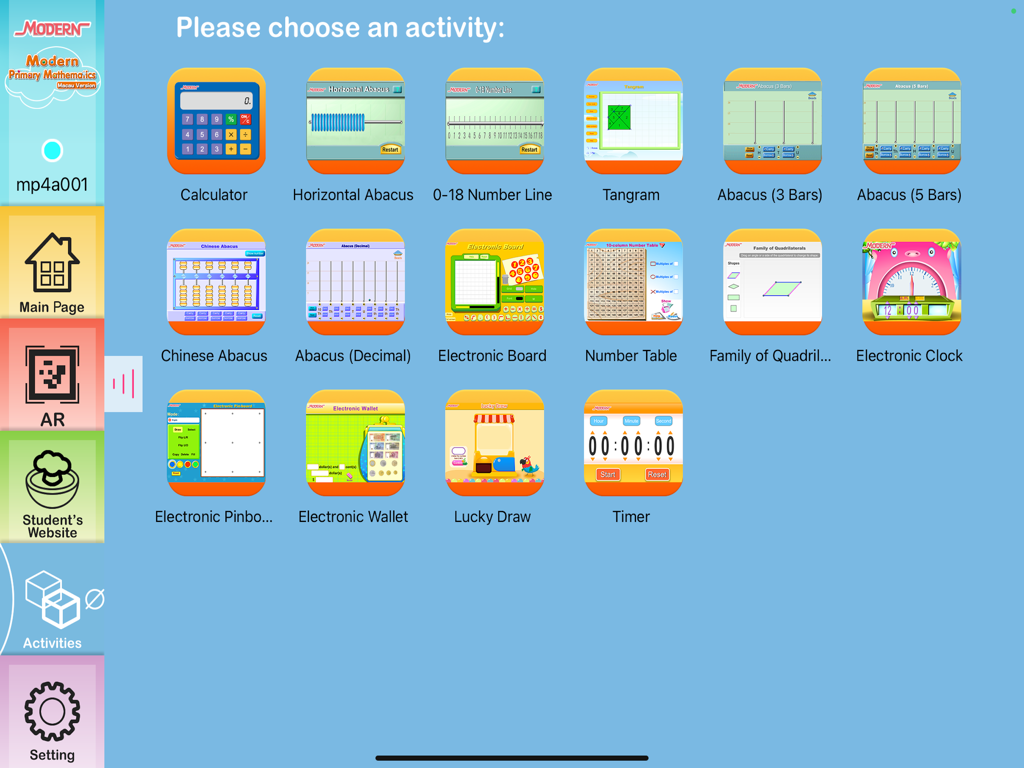The height and width of the screenshot is (768, 1024).
Task: Go to Main Page
Action: click(52, 272)
